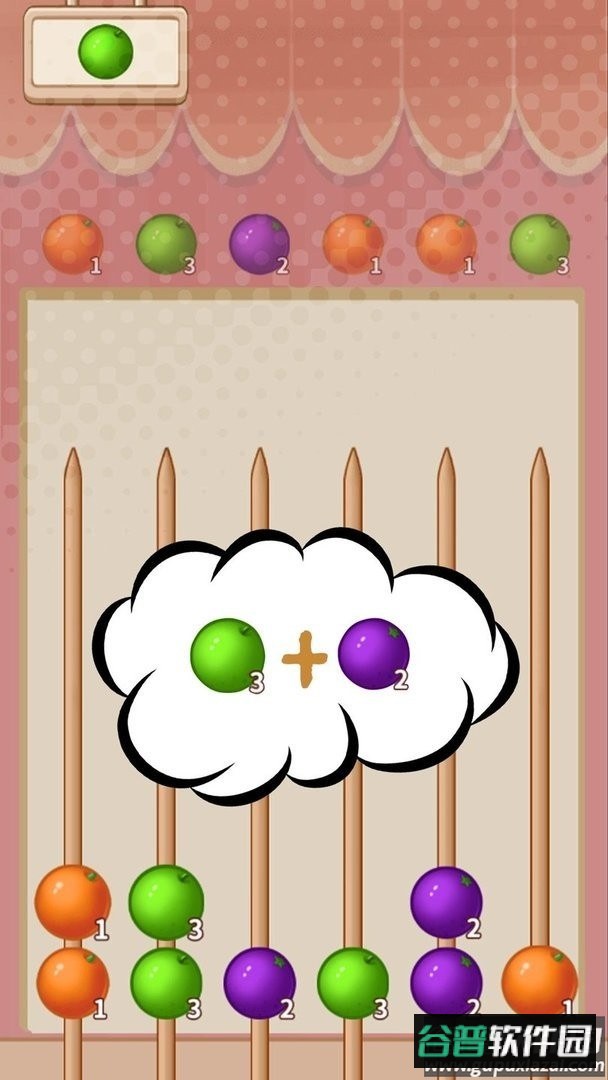Tap the skewer with one purple fruit
The image size is (608, 1080).
click(260, 758)
